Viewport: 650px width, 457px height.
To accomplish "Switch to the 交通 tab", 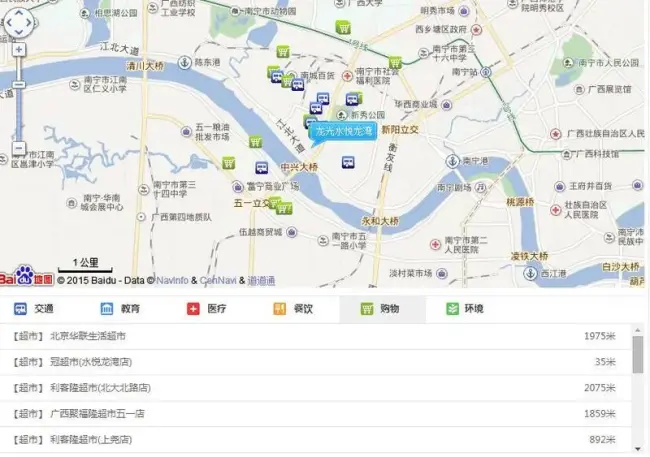I will [33, 309].
